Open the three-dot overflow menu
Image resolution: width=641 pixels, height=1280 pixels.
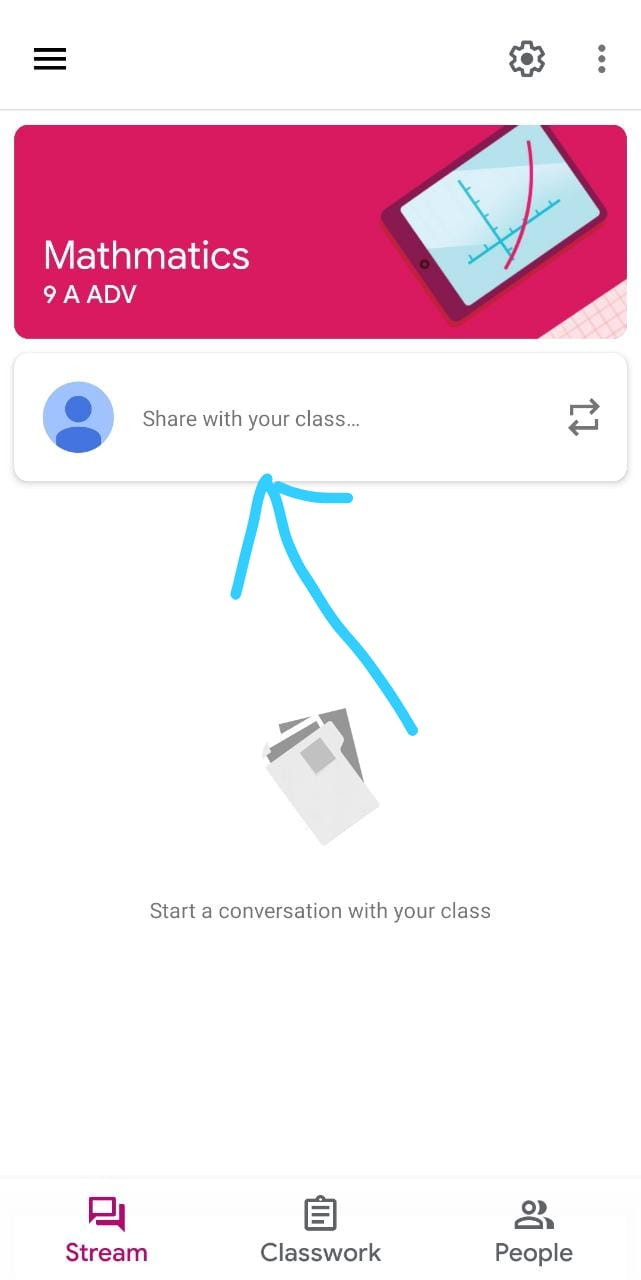coord(601,59)
